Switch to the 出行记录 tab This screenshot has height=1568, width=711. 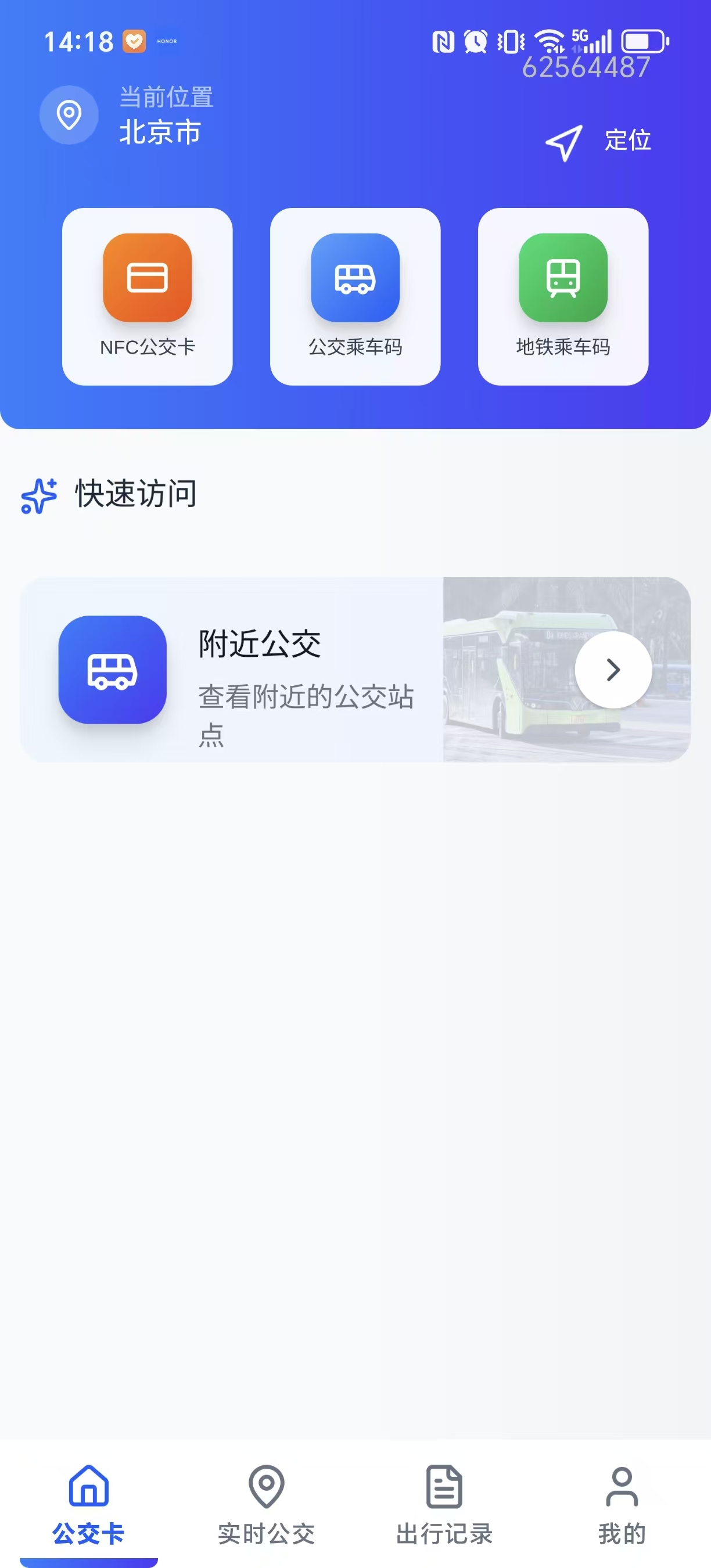444,1504
